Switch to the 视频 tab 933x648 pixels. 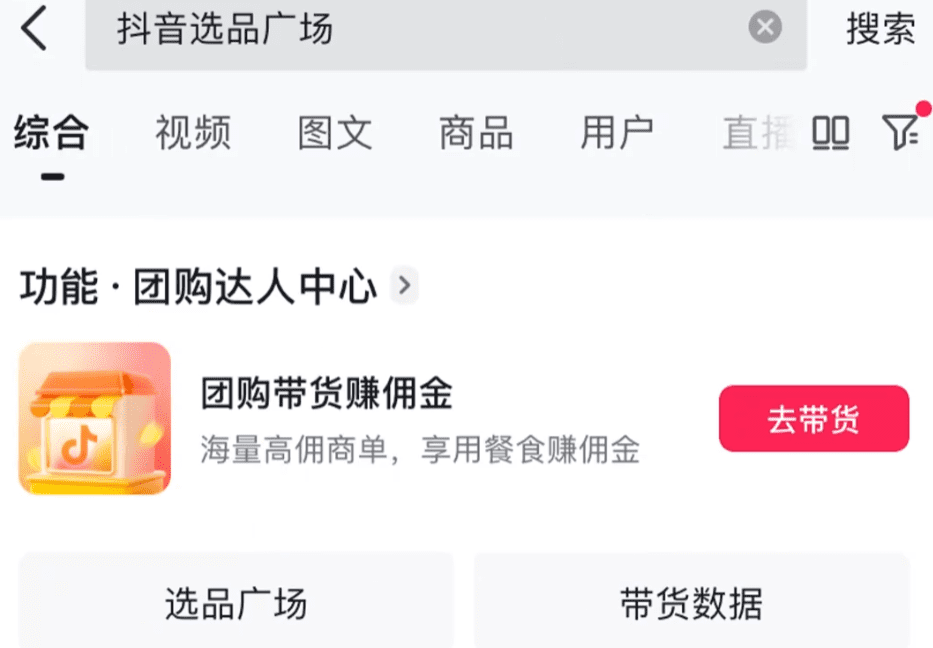click(193, 132)
